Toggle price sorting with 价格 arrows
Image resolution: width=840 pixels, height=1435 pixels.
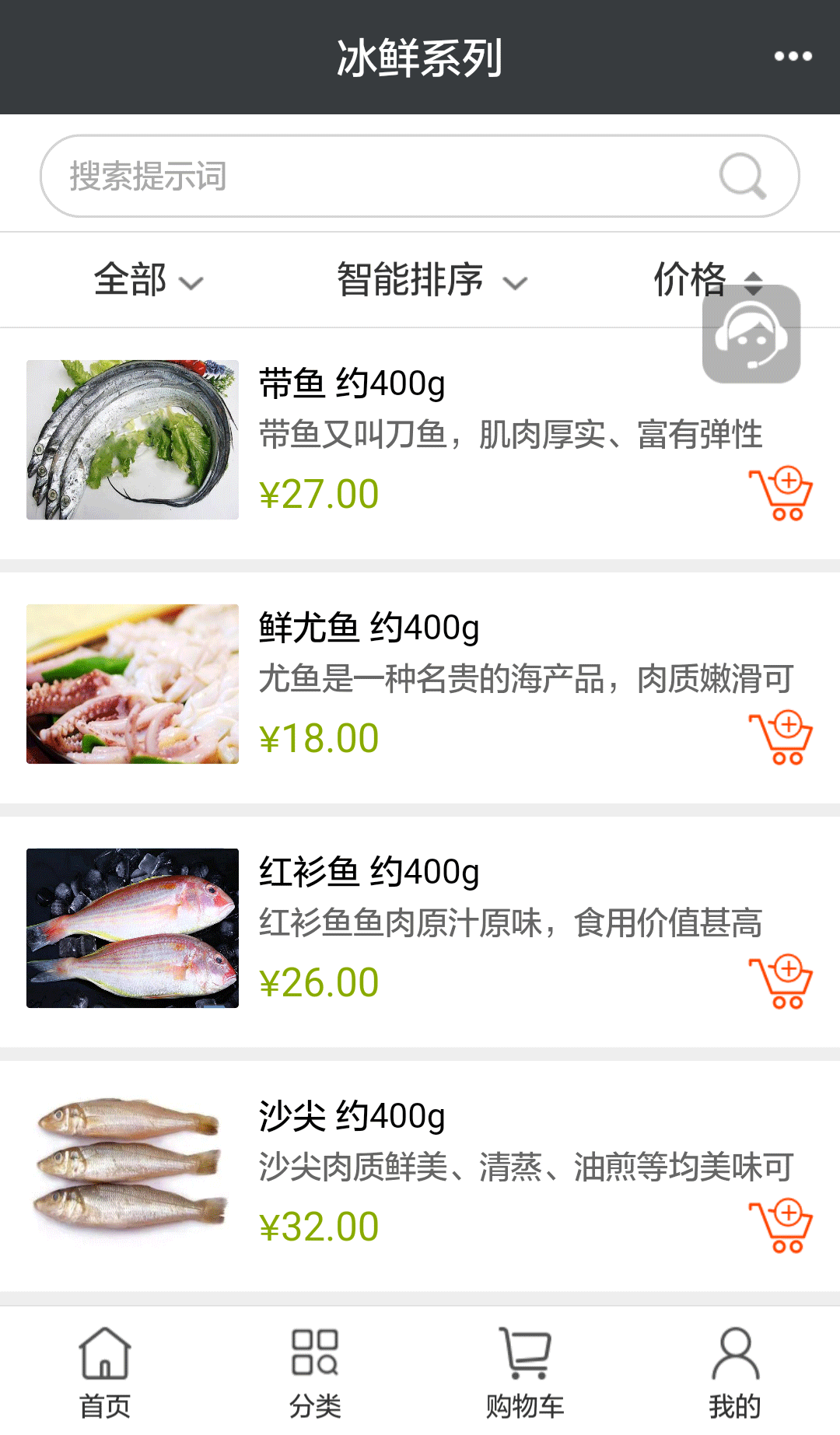706,280
